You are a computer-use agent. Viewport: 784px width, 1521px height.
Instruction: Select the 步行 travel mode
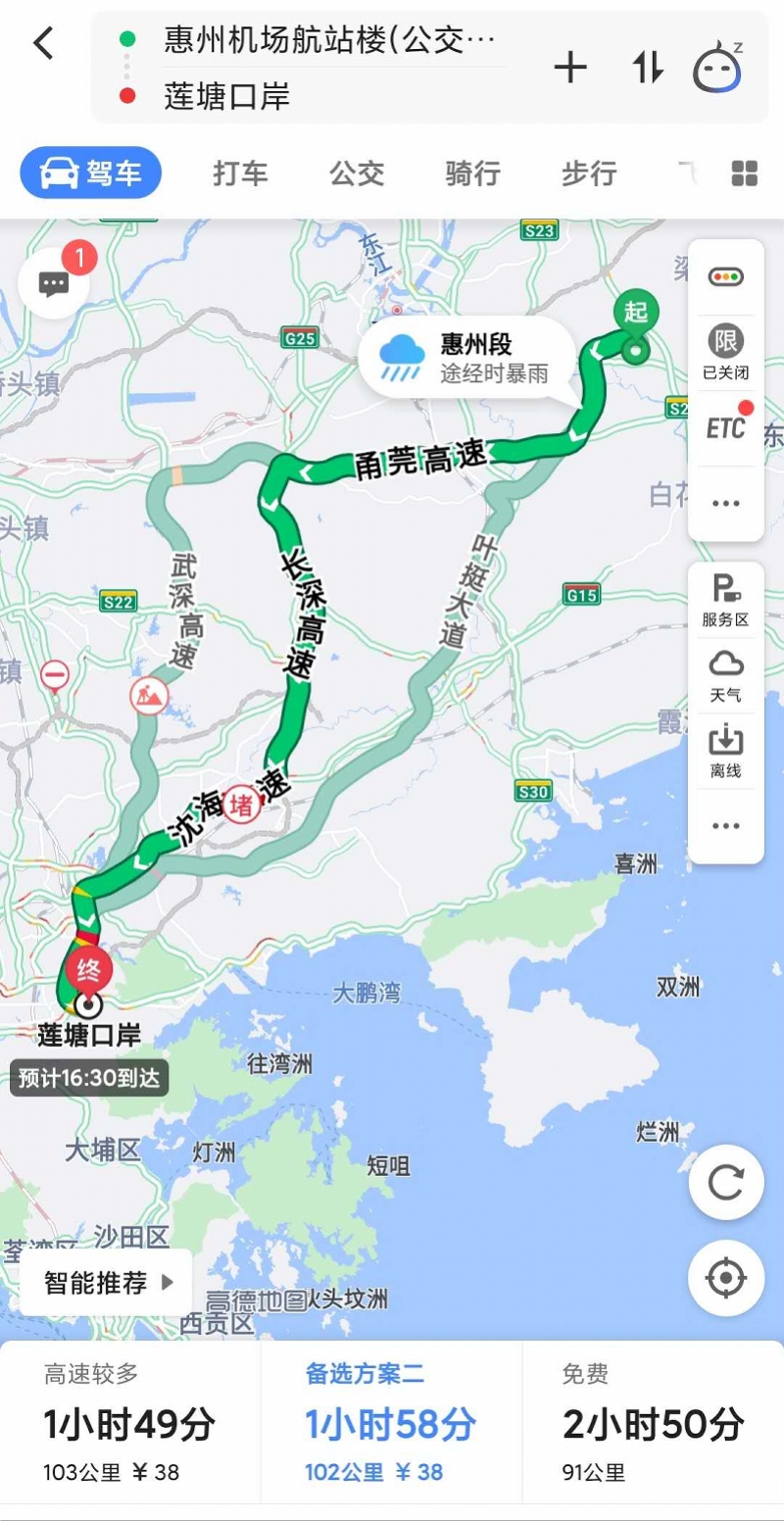[x=588, y=173]
